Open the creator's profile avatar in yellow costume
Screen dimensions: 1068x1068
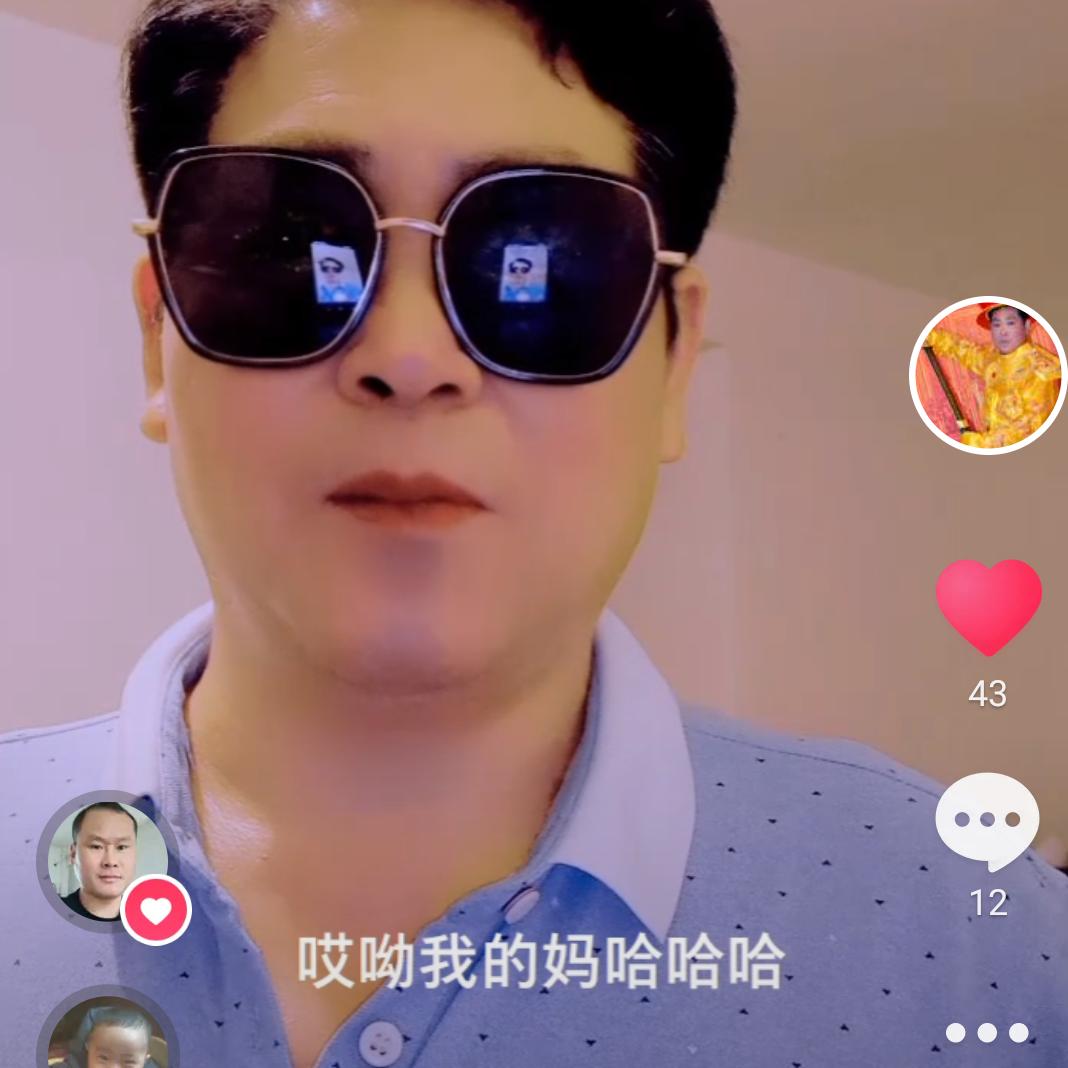click(x=988, y=375)
